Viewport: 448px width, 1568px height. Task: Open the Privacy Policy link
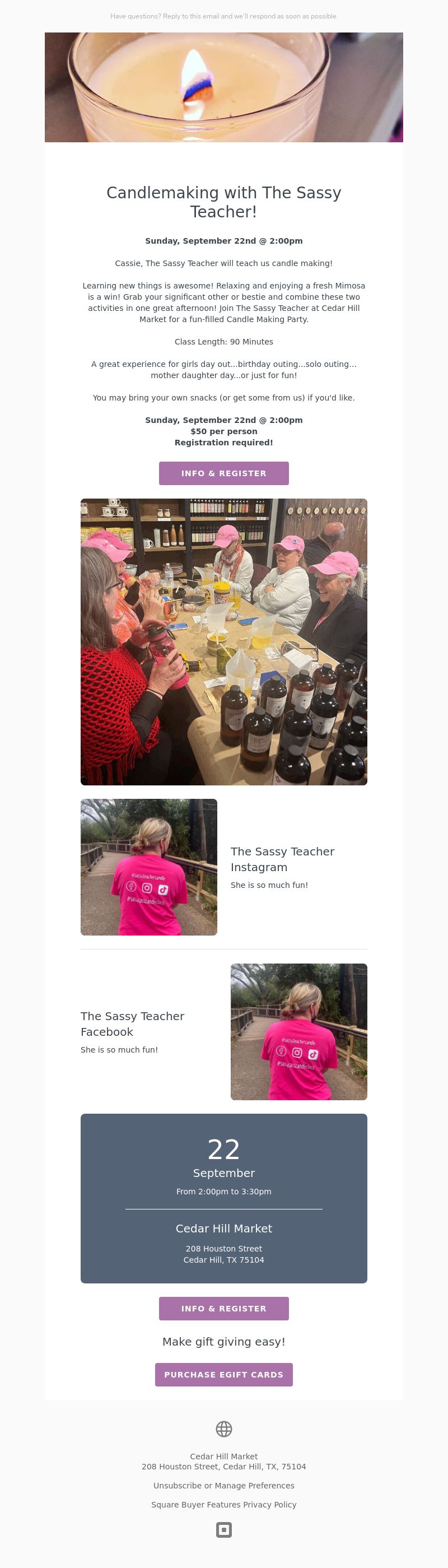270,1504
